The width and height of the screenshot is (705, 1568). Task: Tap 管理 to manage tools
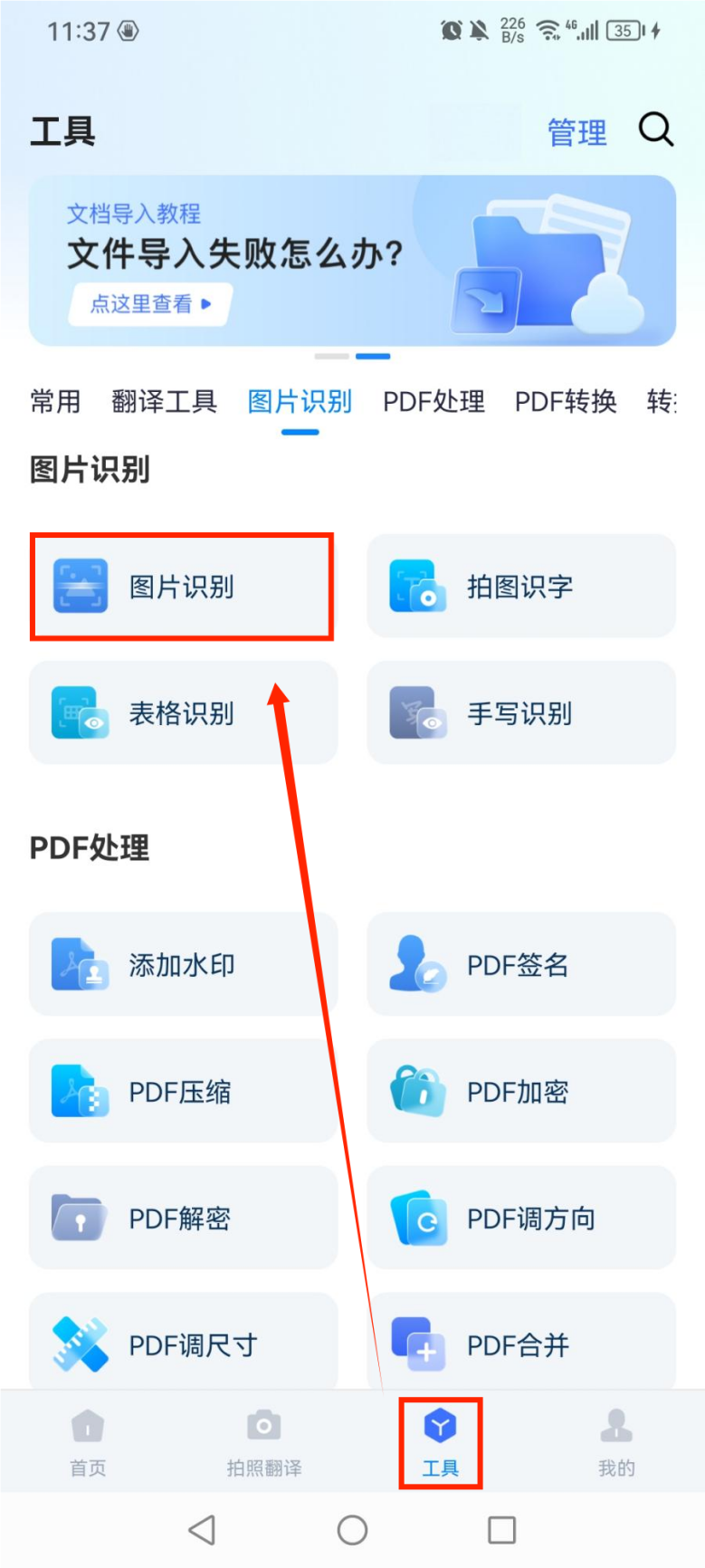tap(576, 133)
